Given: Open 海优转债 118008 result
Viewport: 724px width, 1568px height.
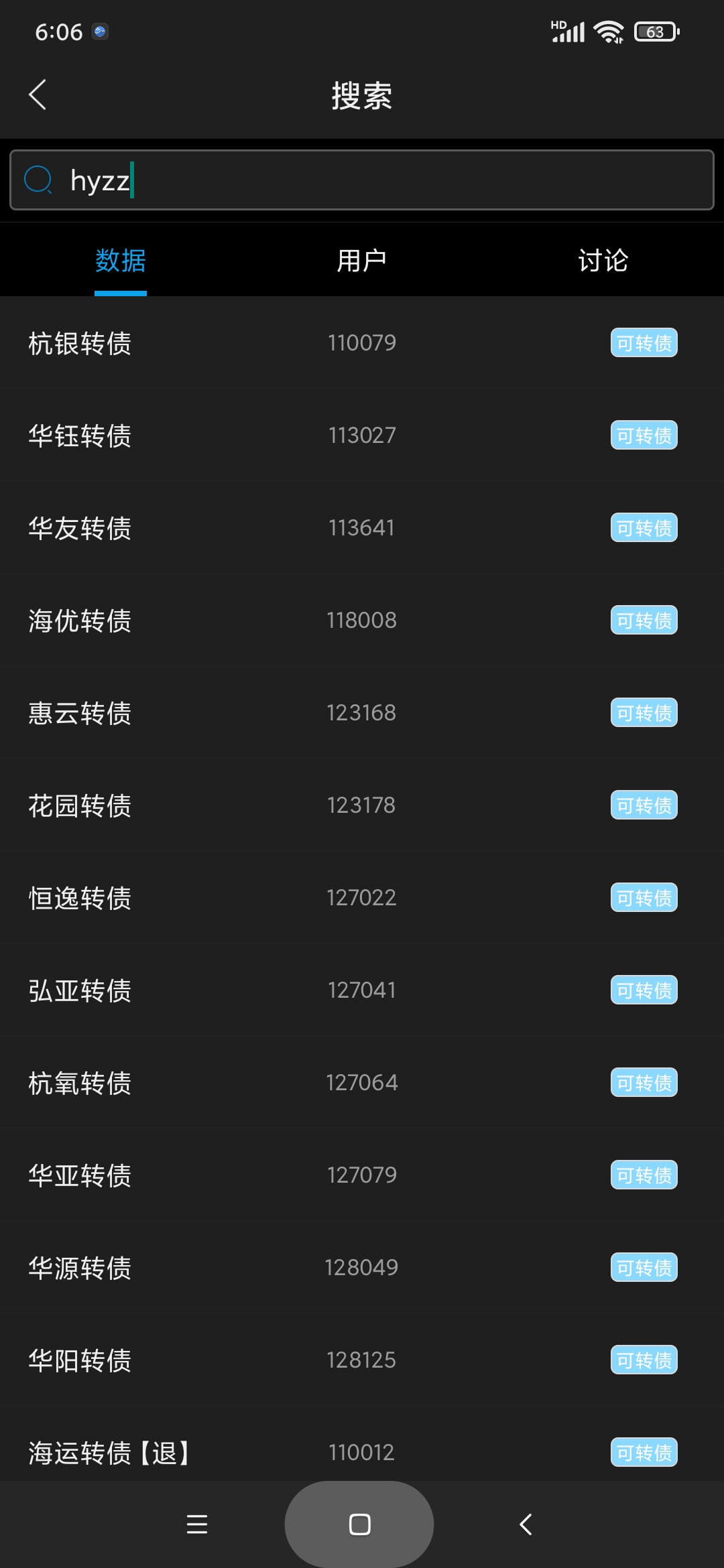Looking at the screenshot, I should point(362,620).
